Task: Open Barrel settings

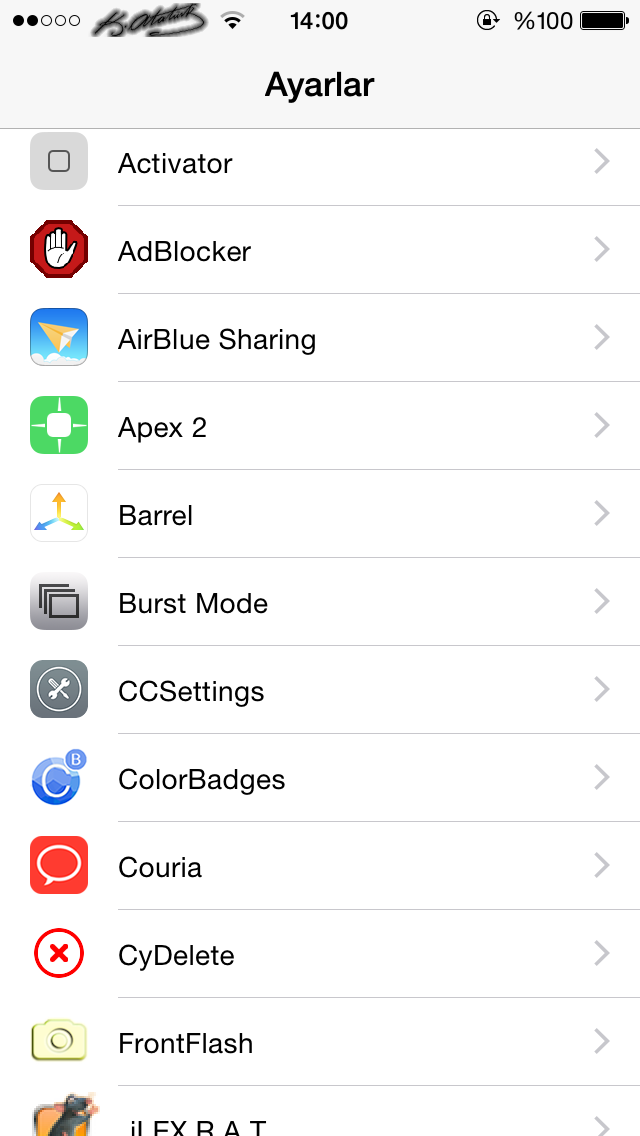Action: pos(320,514)
